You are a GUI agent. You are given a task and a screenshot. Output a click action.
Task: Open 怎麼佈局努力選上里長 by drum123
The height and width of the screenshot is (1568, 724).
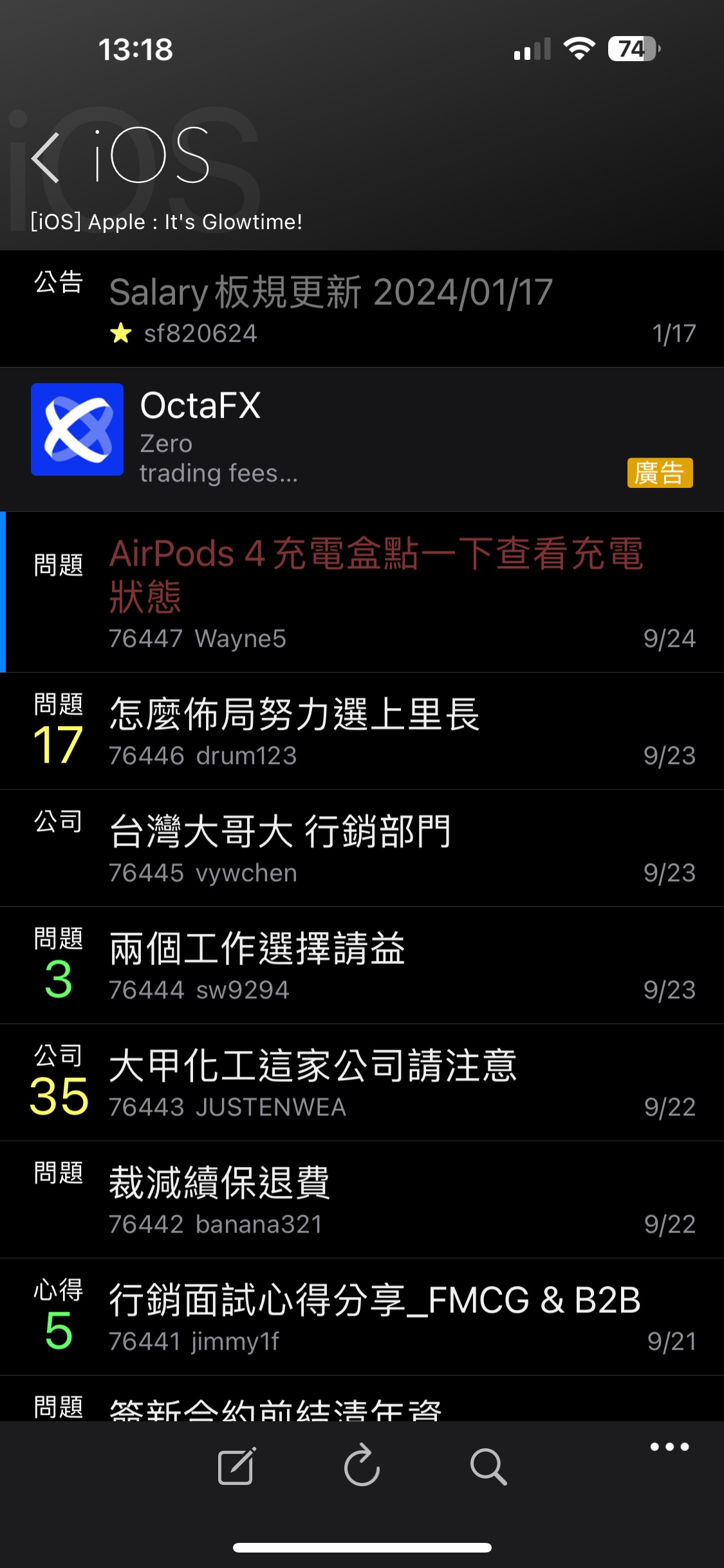coord(362,731)
